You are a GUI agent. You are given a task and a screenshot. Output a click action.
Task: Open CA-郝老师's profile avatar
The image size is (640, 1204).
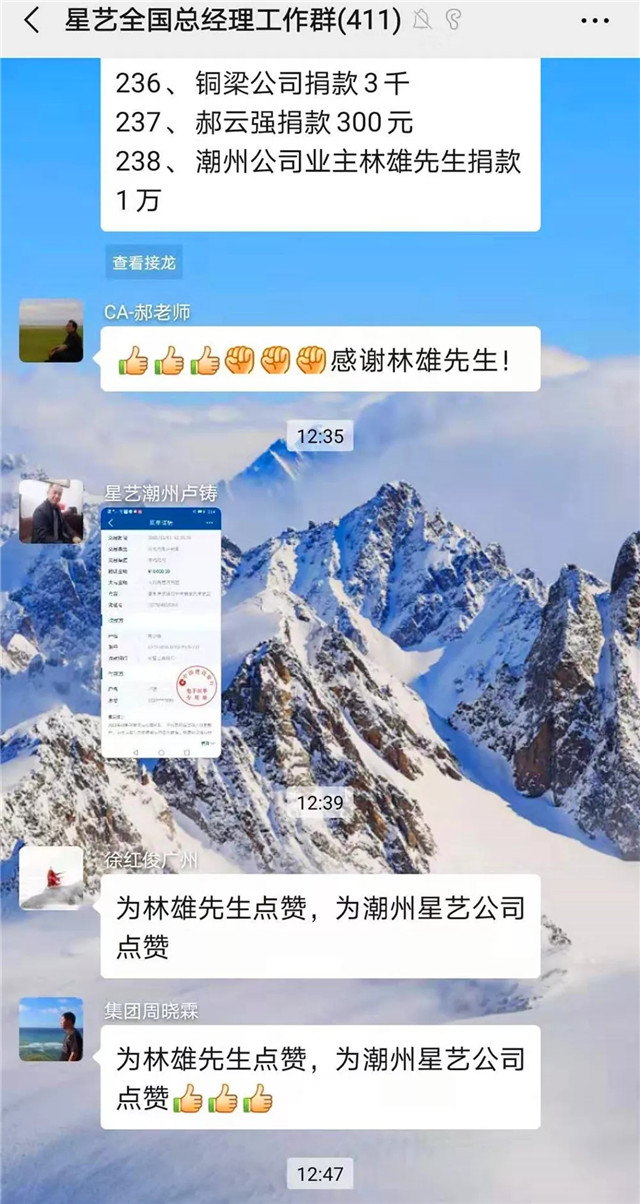(x=51, y=331)
